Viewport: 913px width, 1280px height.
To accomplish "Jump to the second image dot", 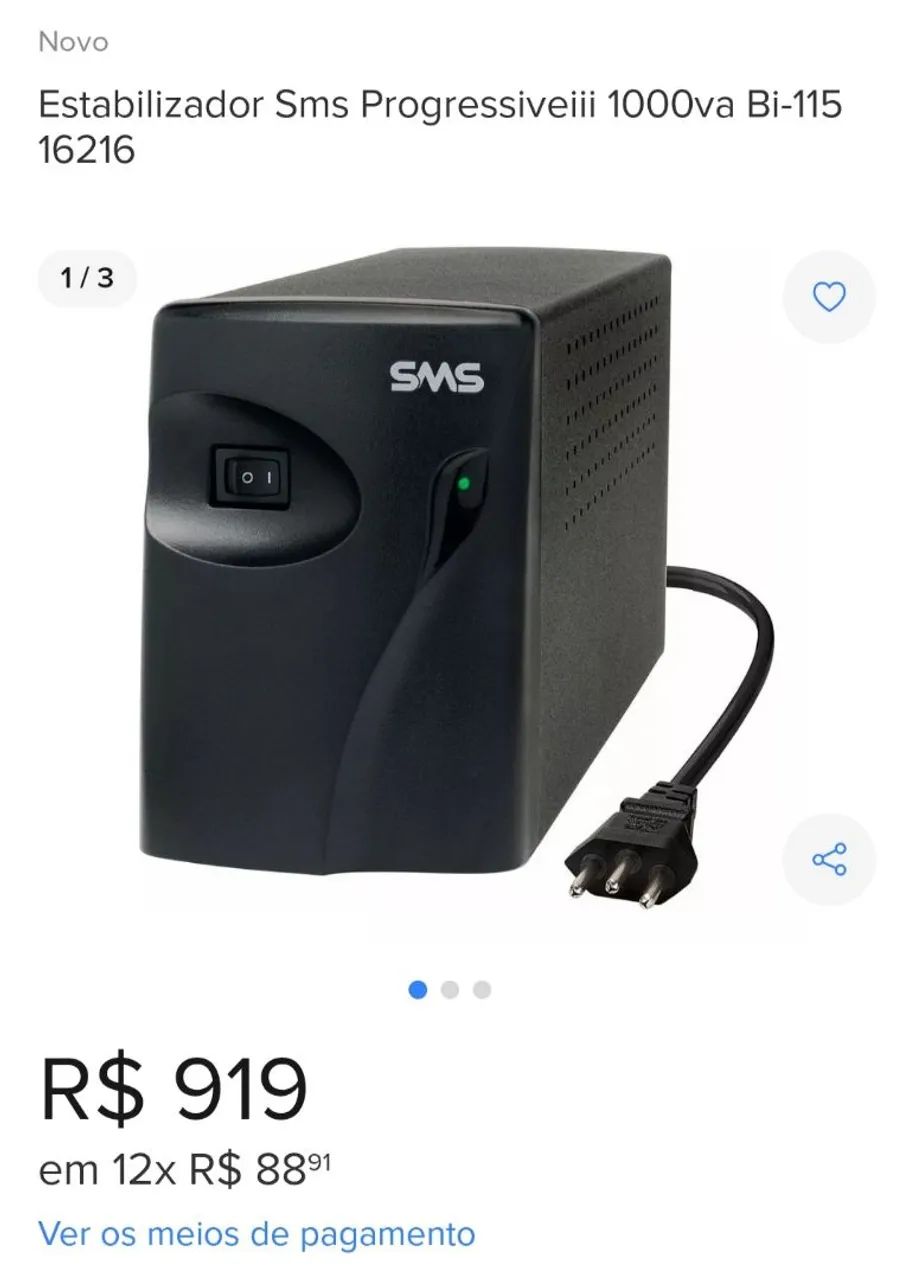I will click(450, 990).
